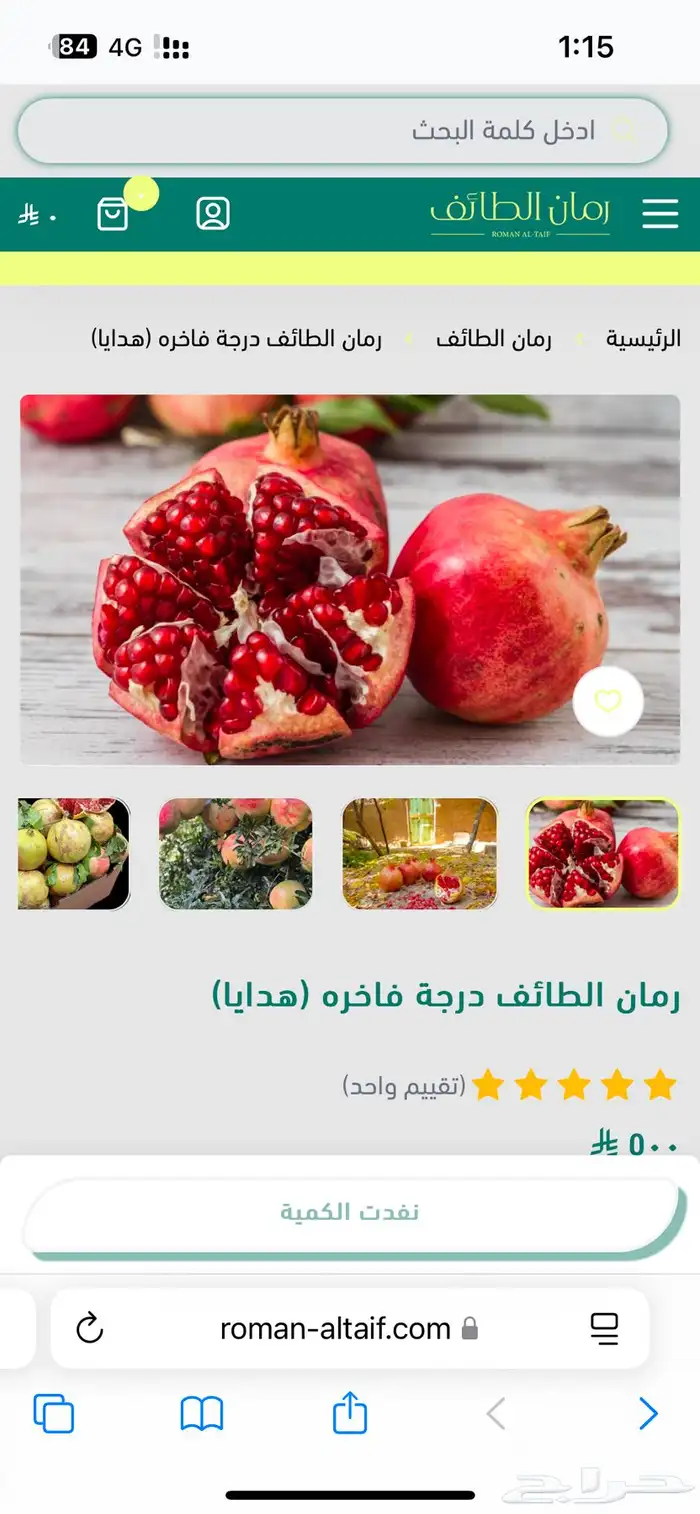Select the thumbnail of the opened pomegranate
700x1514 pixels.
603,853
